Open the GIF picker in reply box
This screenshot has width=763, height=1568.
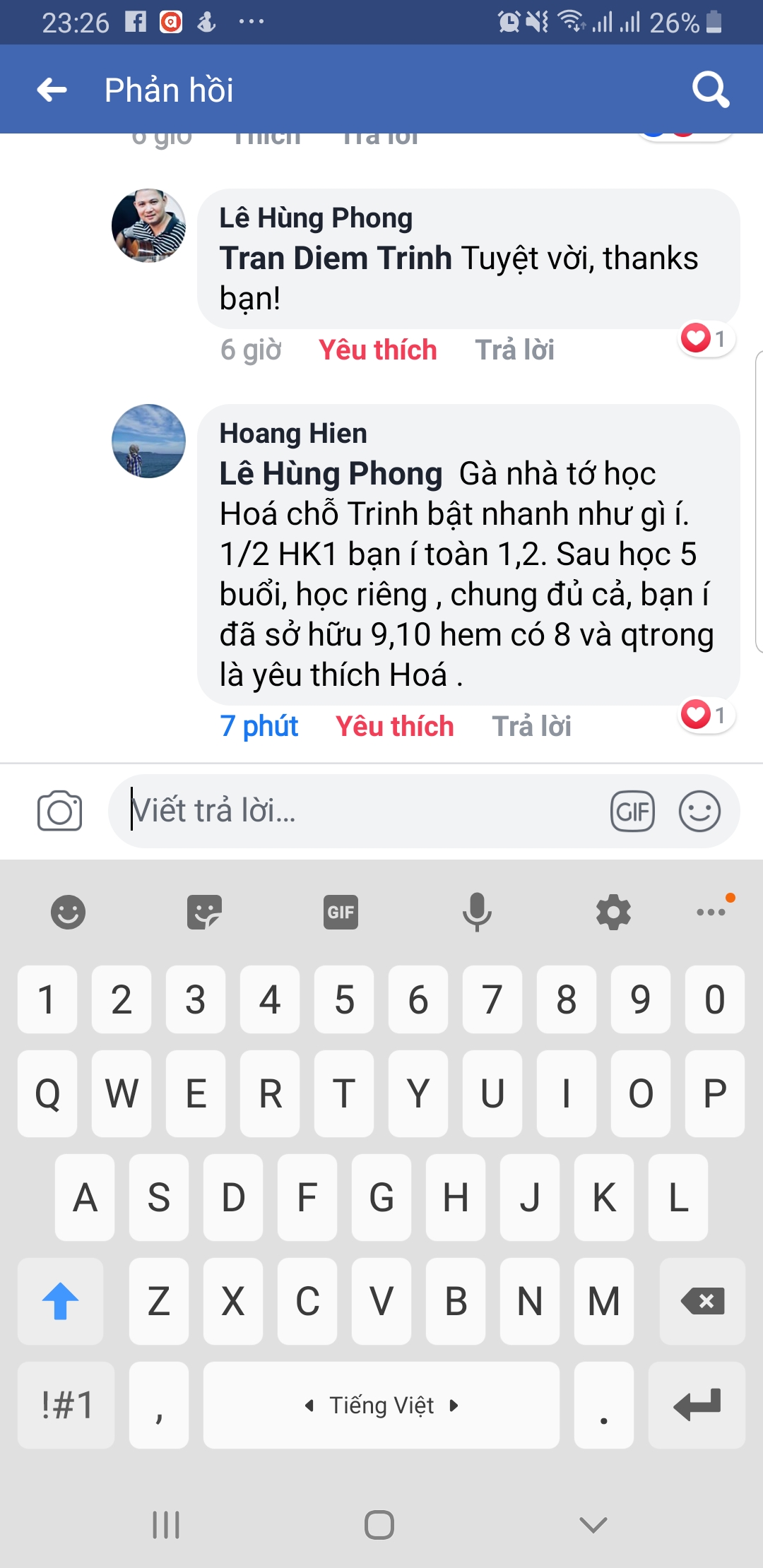click(632, 811)
